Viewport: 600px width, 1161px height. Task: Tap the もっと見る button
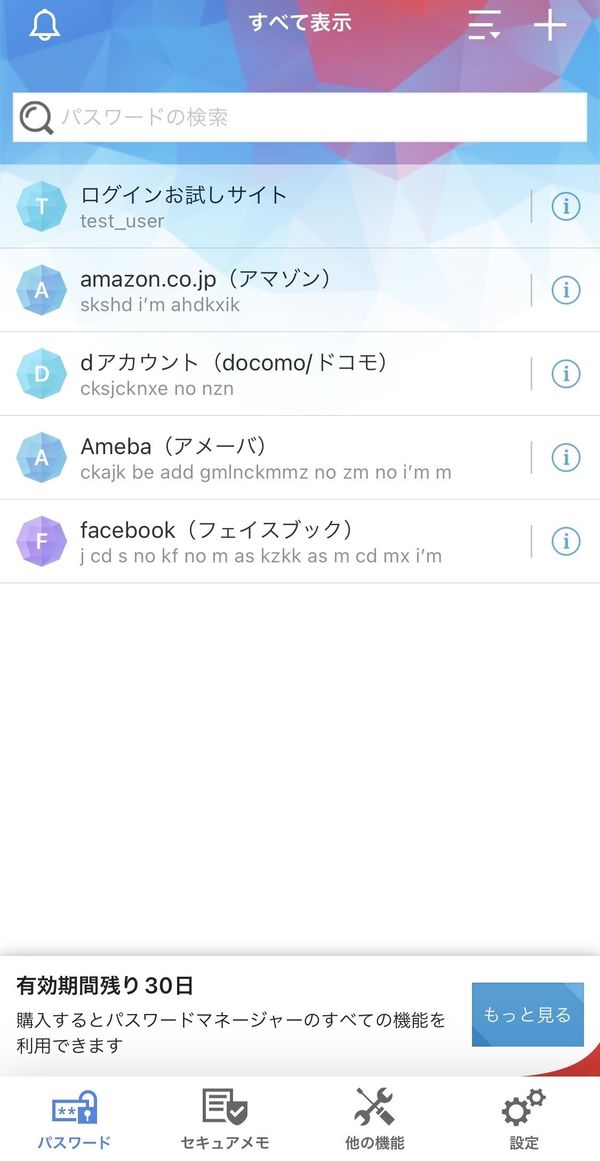pos(527,1014)
